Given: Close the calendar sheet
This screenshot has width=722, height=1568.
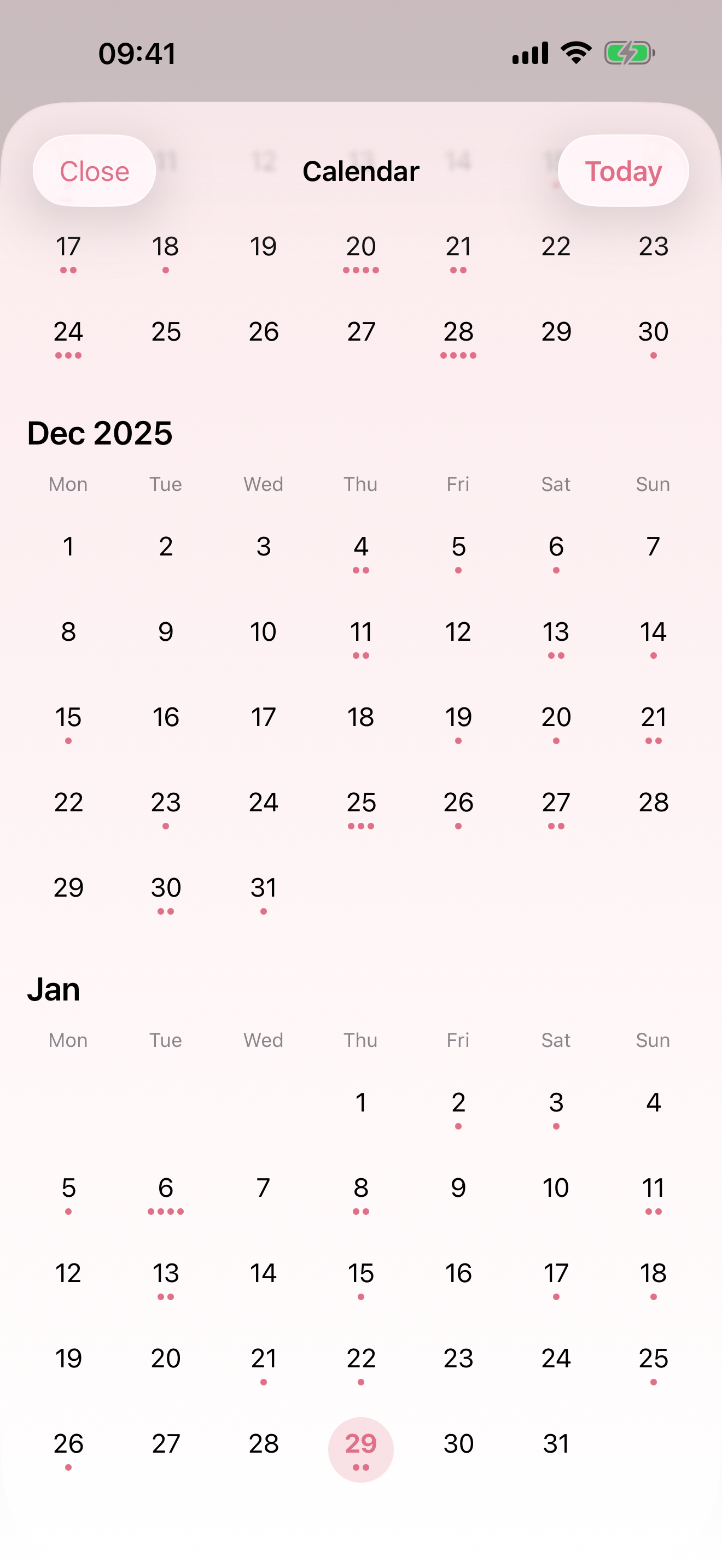Looking at the screenshot, I should [x=95, y=171].
